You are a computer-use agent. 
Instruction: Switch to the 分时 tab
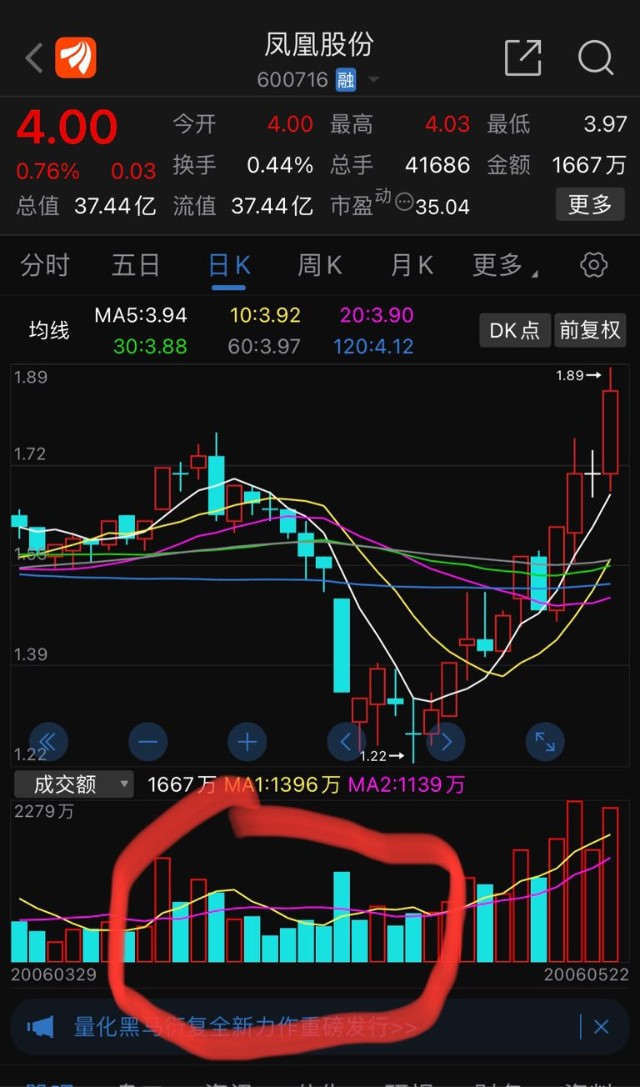[45, 266]
